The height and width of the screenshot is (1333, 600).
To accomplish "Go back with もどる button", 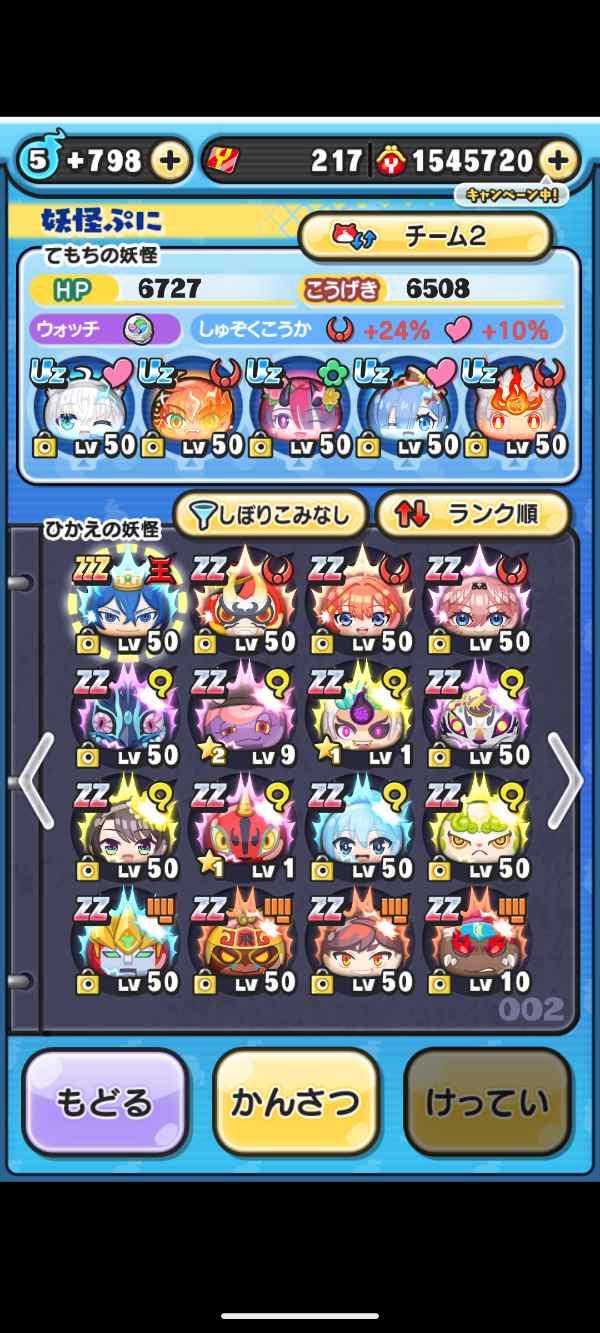I will 105,1101.
